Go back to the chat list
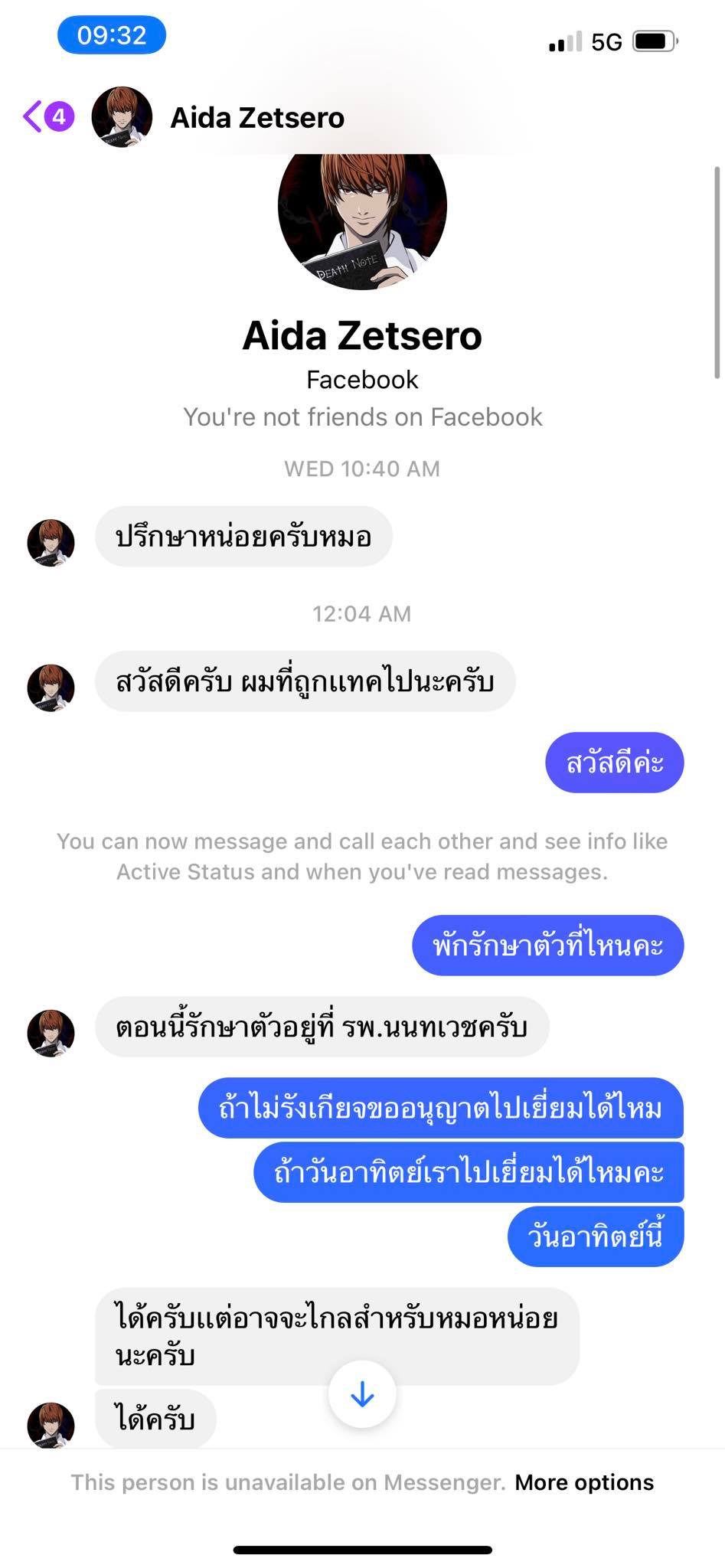 pos(34,117)
